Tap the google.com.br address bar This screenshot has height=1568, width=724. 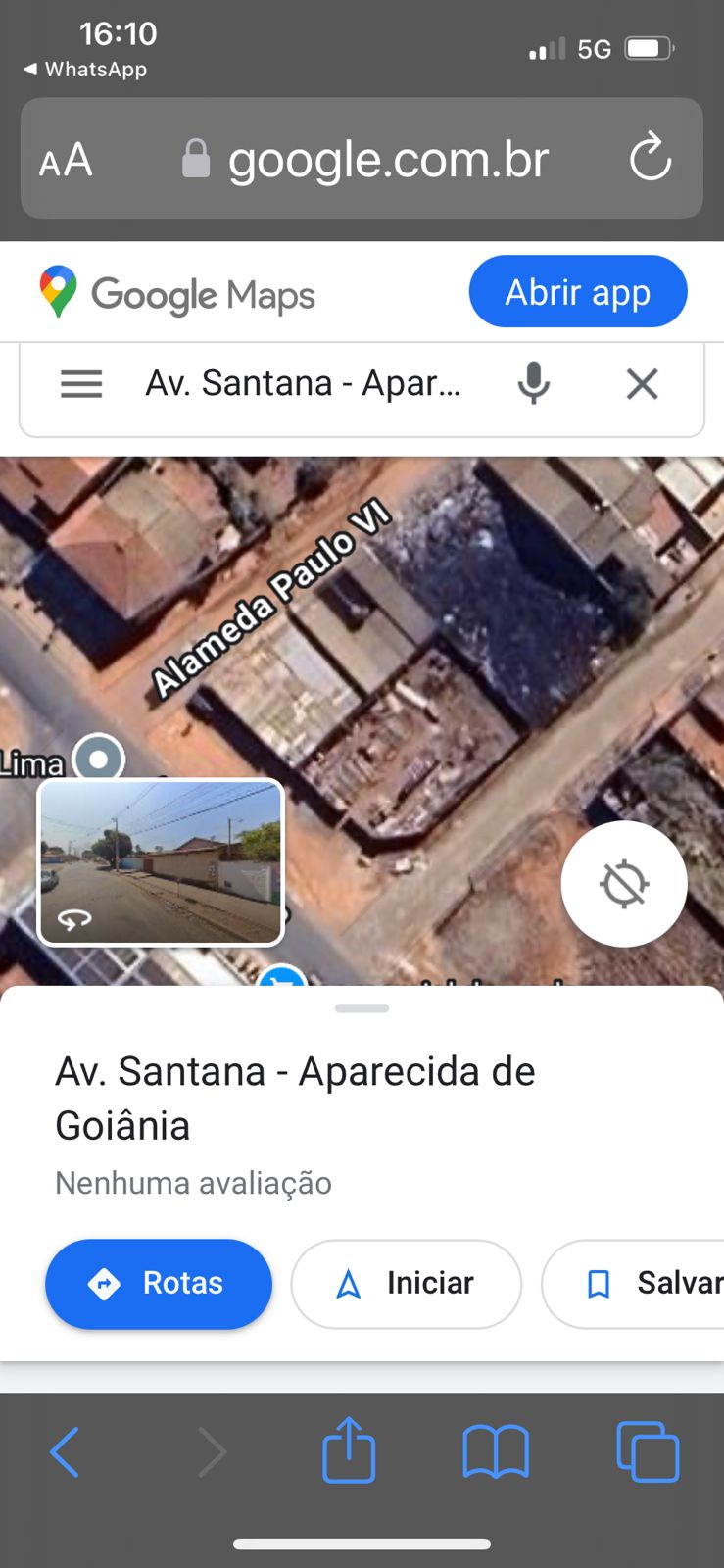362,158
